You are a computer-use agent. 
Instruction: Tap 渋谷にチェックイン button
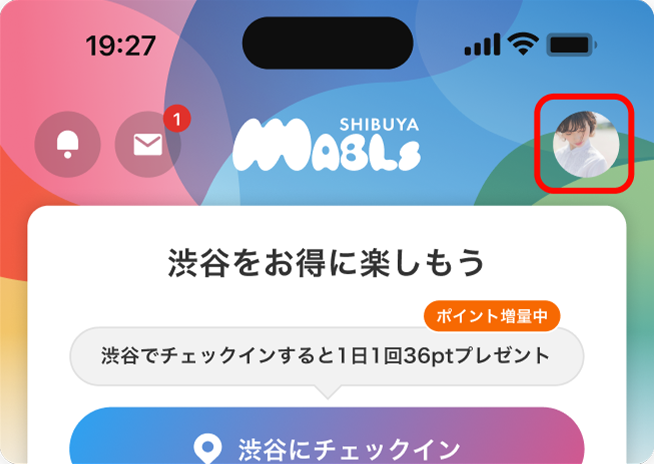click(326, 440)
